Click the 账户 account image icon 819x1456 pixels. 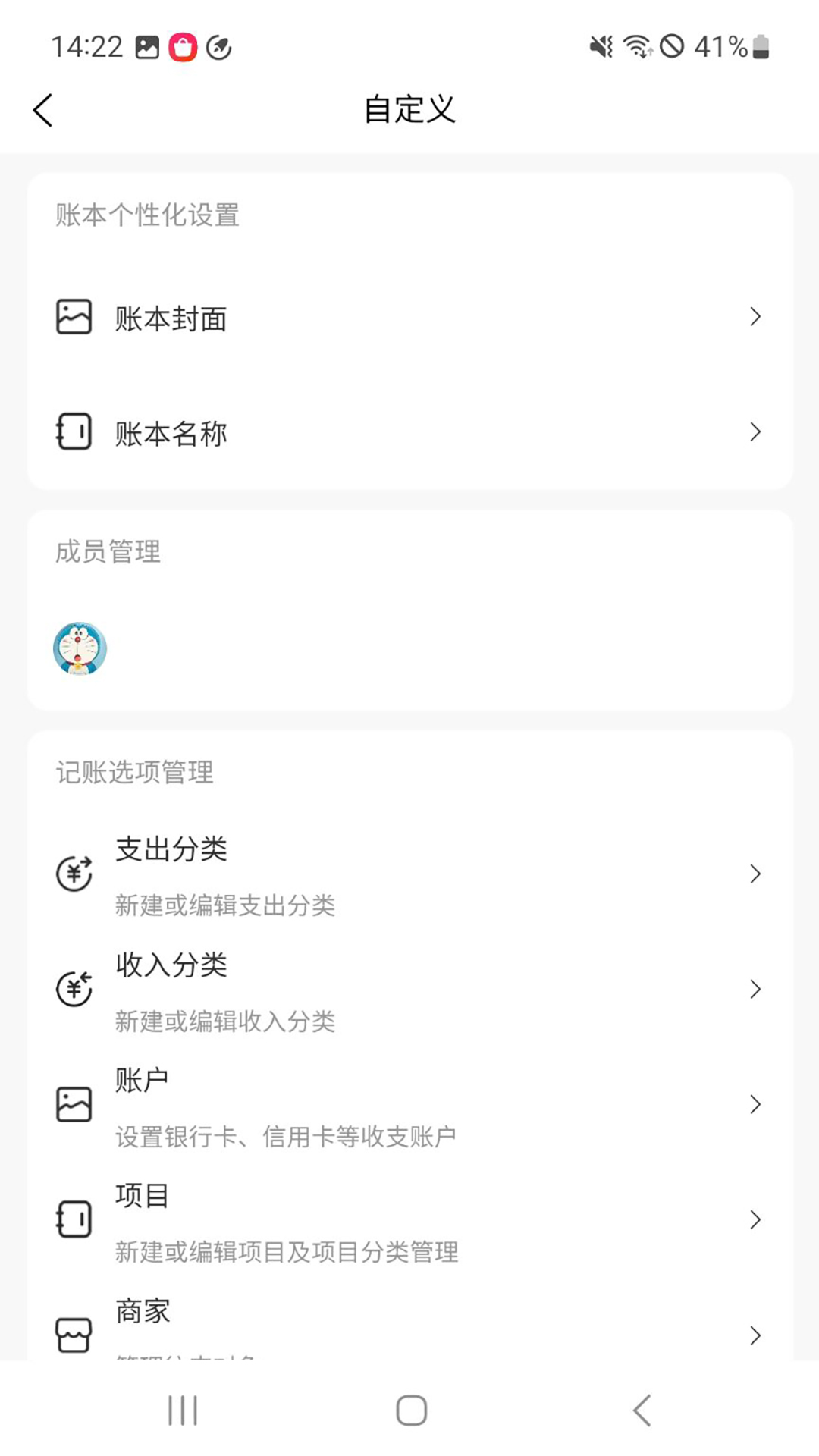(x=74, y=1104)
